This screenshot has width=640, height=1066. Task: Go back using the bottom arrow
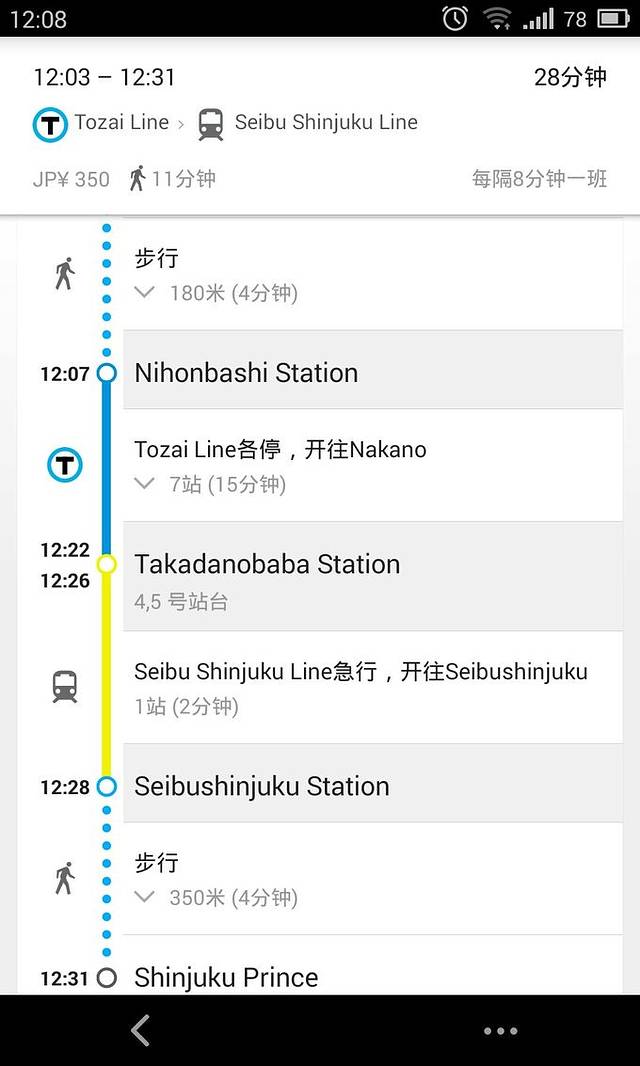[x=141, y=1030]
